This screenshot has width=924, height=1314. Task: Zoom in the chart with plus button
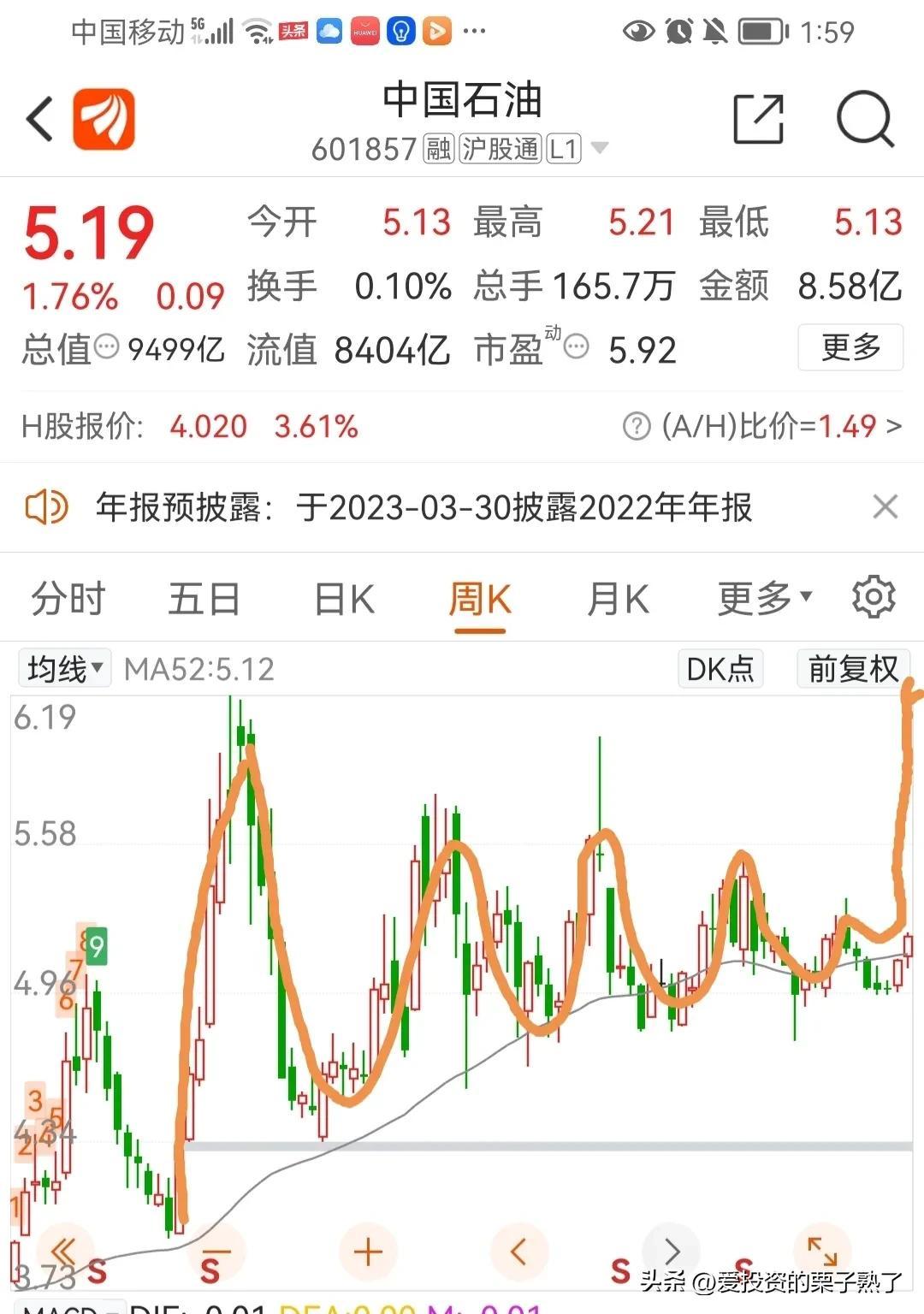pos(368,1252)
